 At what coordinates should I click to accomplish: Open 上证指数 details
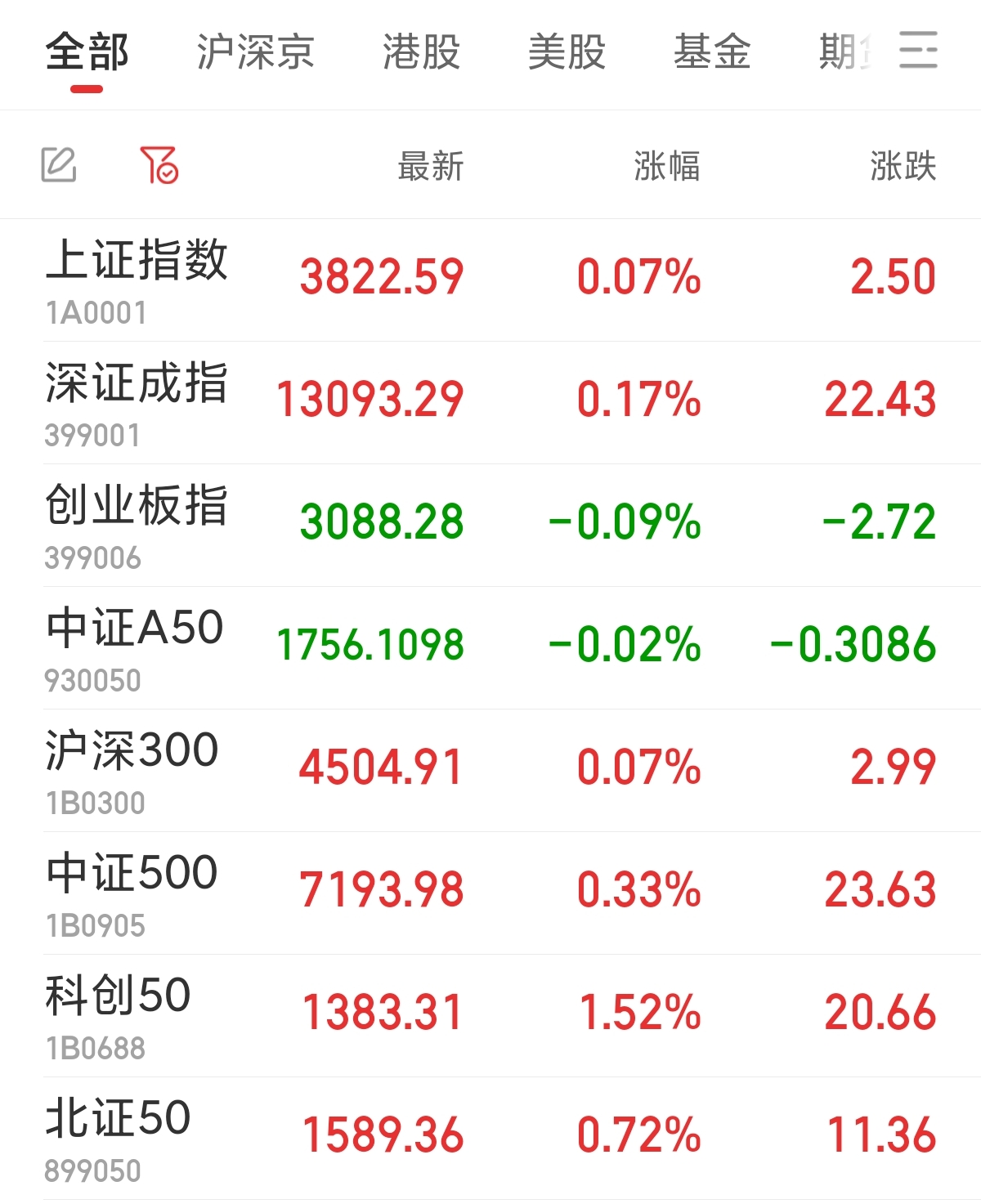click(x=490, y=280)
